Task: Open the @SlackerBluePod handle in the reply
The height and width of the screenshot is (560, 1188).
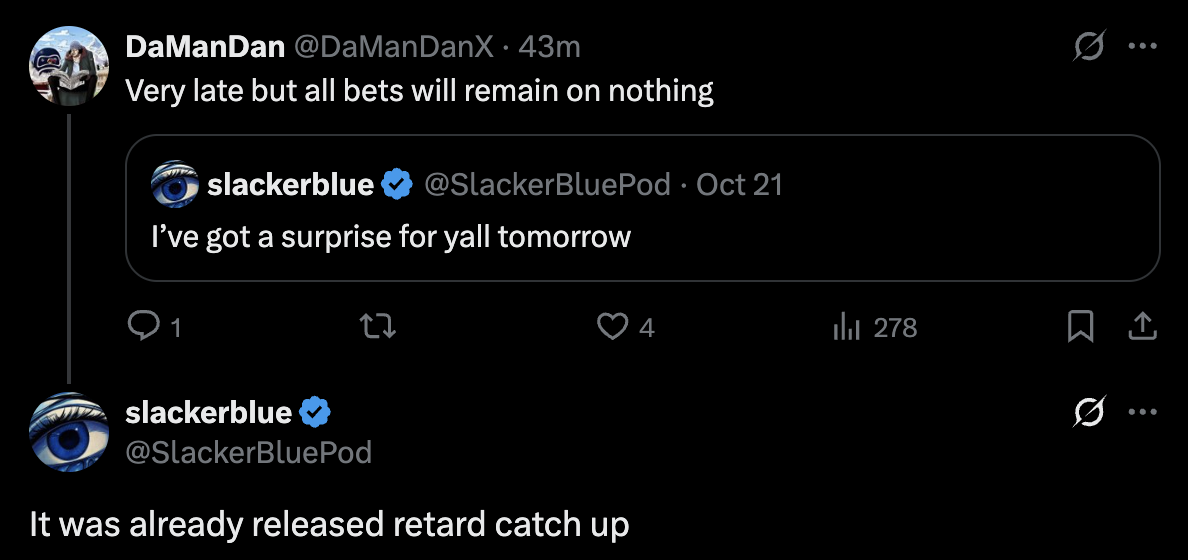Action: pos(248,452)
